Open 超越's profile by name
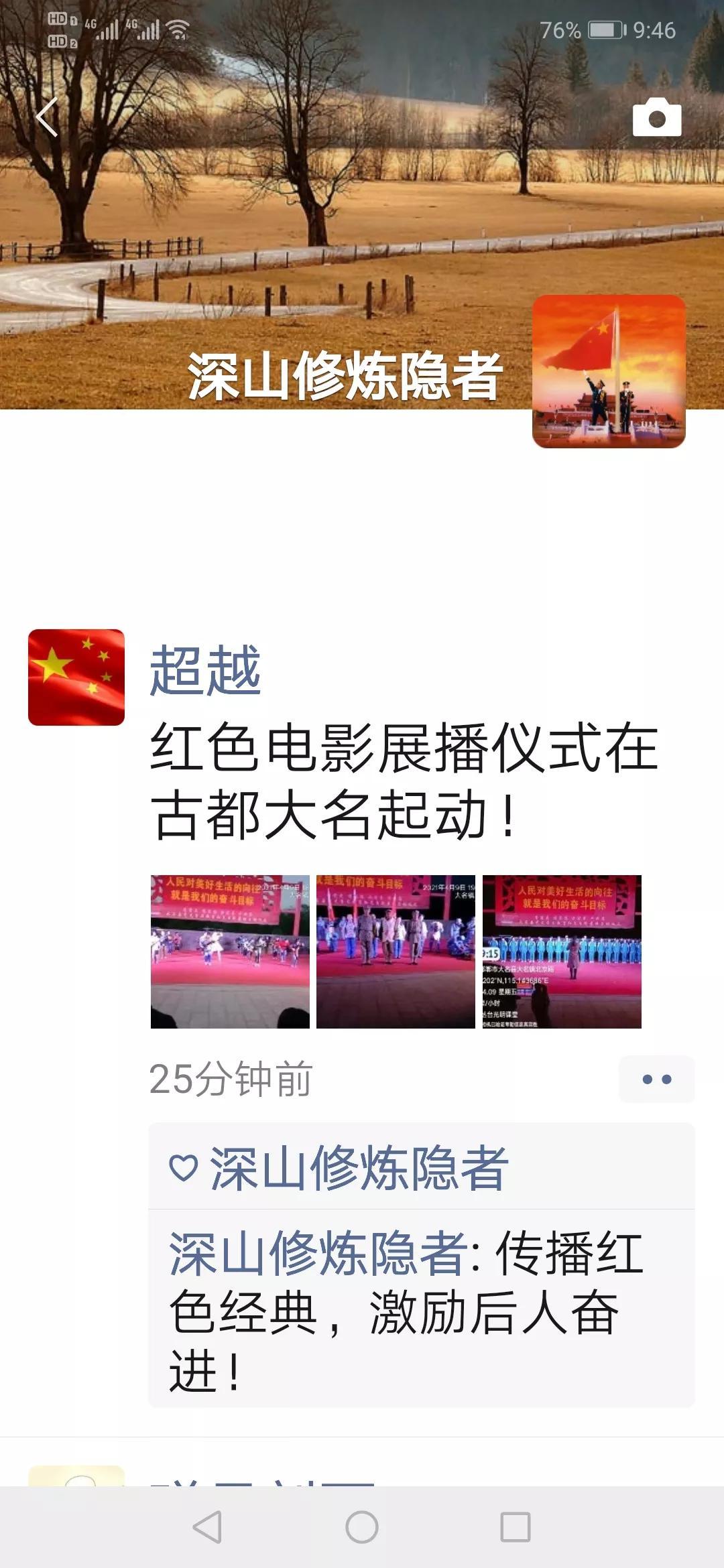 [x=204, y=670]
